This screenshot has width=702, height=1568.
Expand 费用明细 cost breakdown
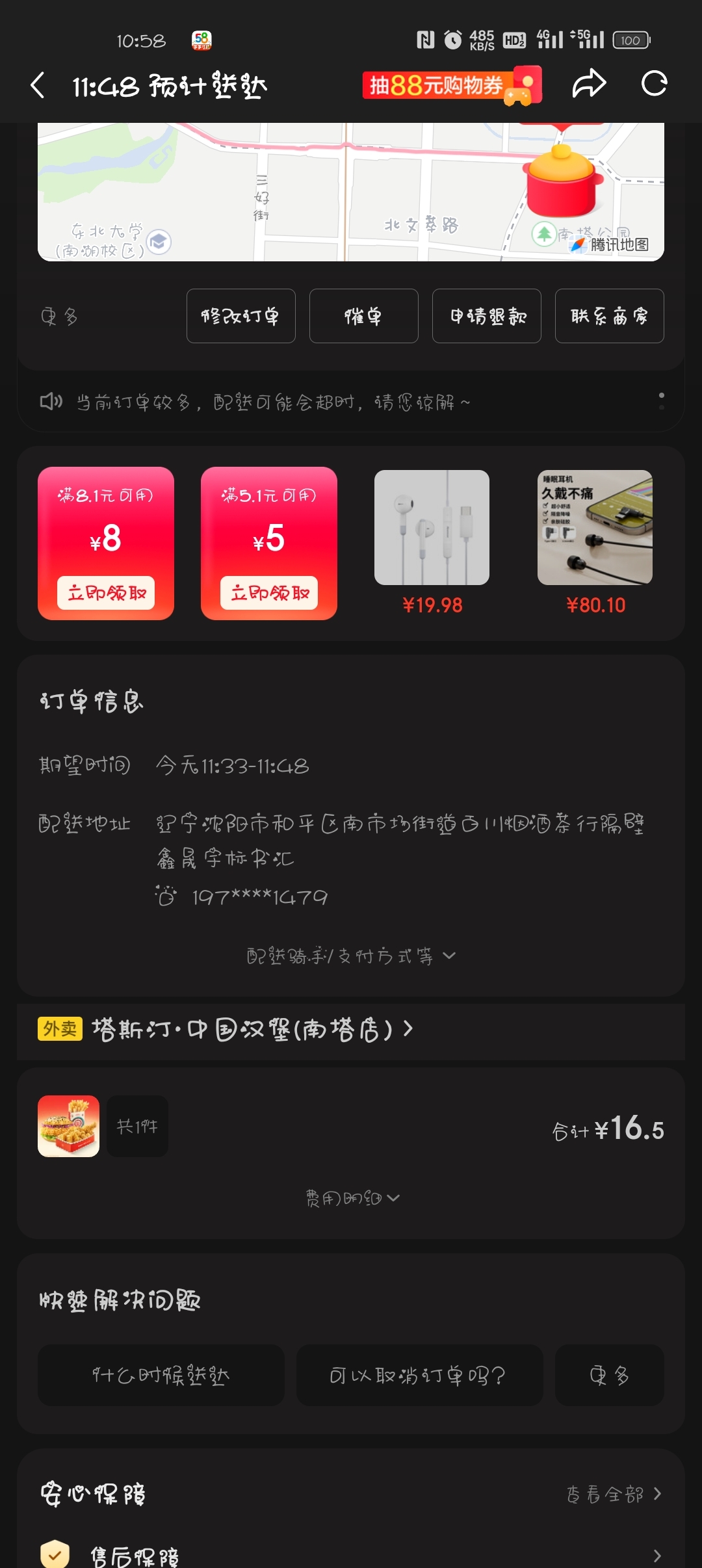[351, 1197]
